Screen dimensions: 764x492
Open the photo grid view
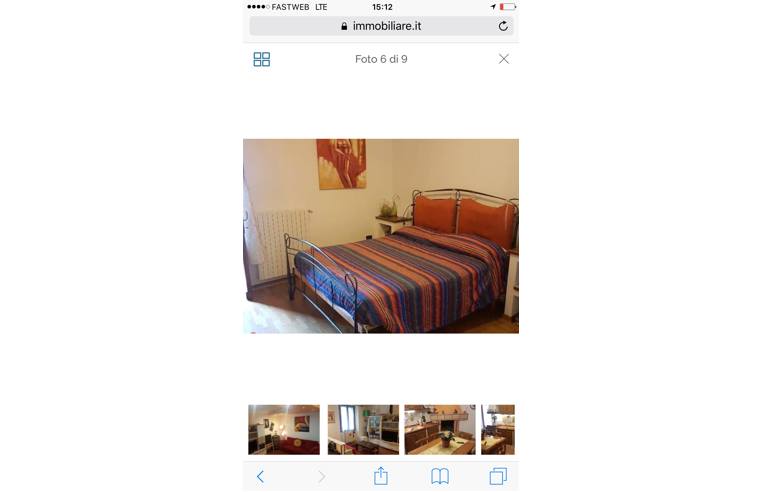coord(262,60)
